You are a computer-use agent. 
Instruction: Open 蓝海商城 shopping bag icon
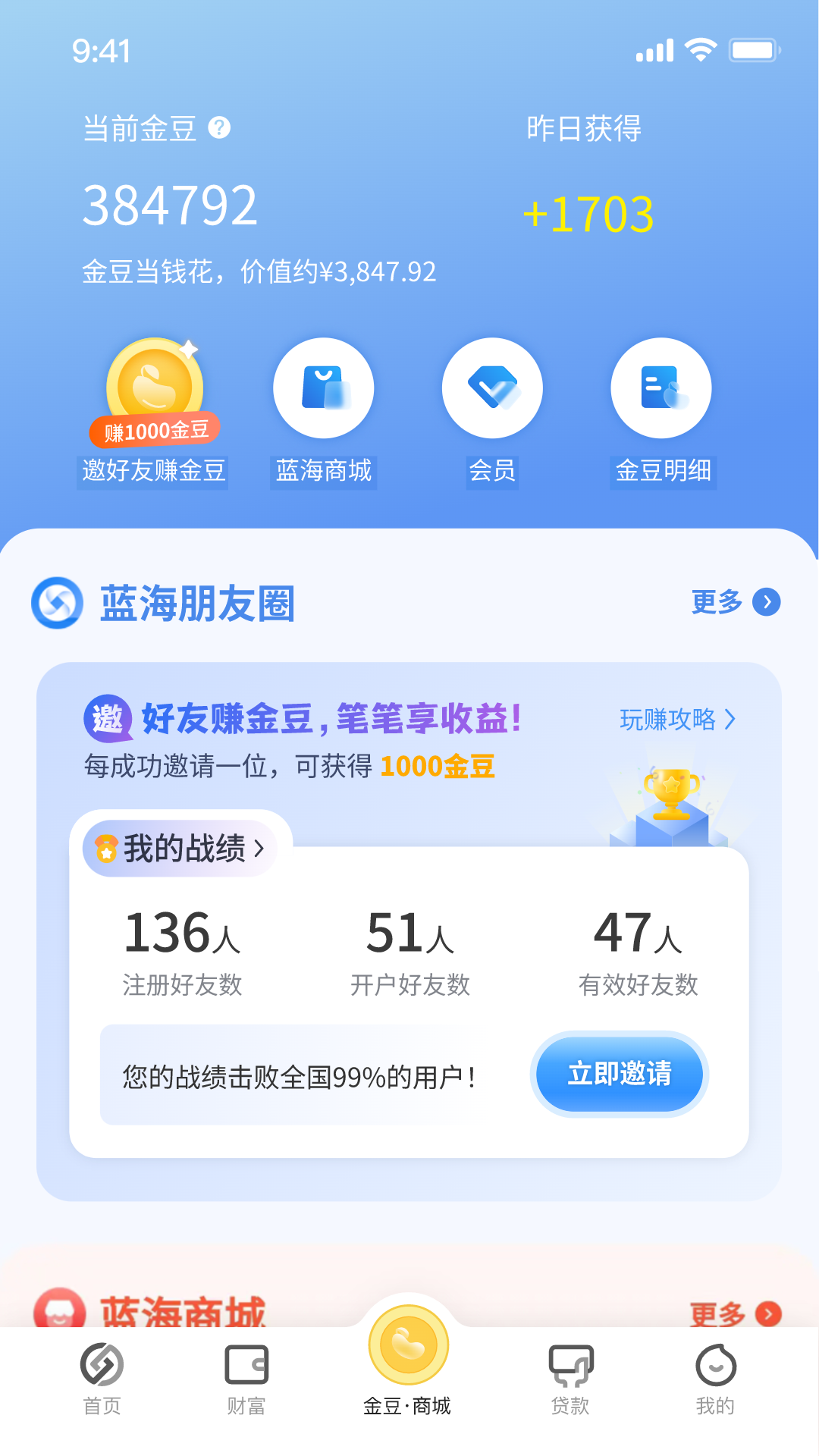click(322, 387)
